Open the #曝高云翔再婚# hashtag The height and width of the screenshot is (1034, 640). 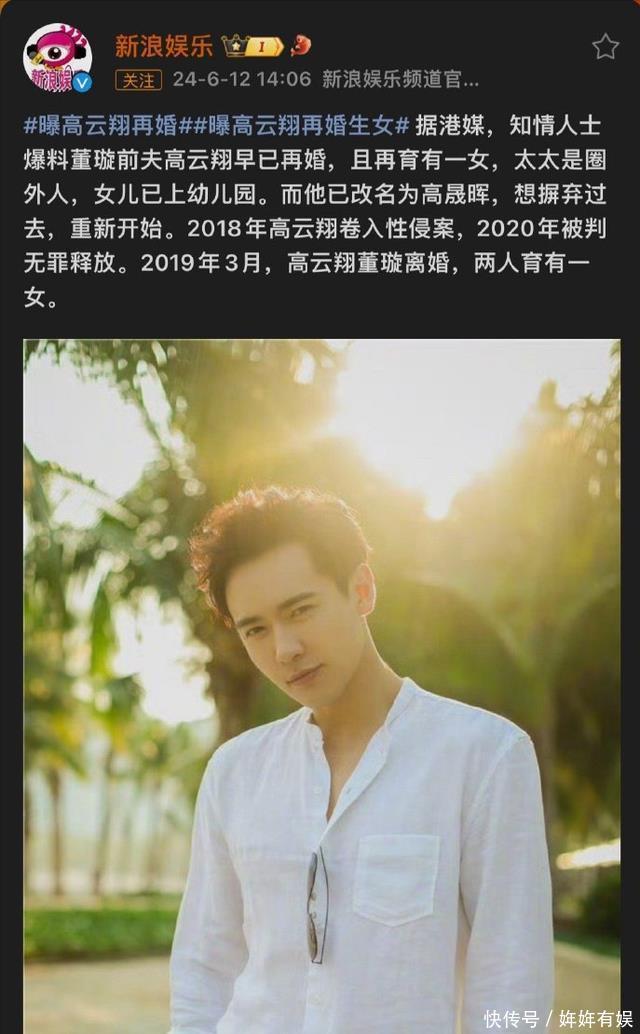click(x=100, y=125)
